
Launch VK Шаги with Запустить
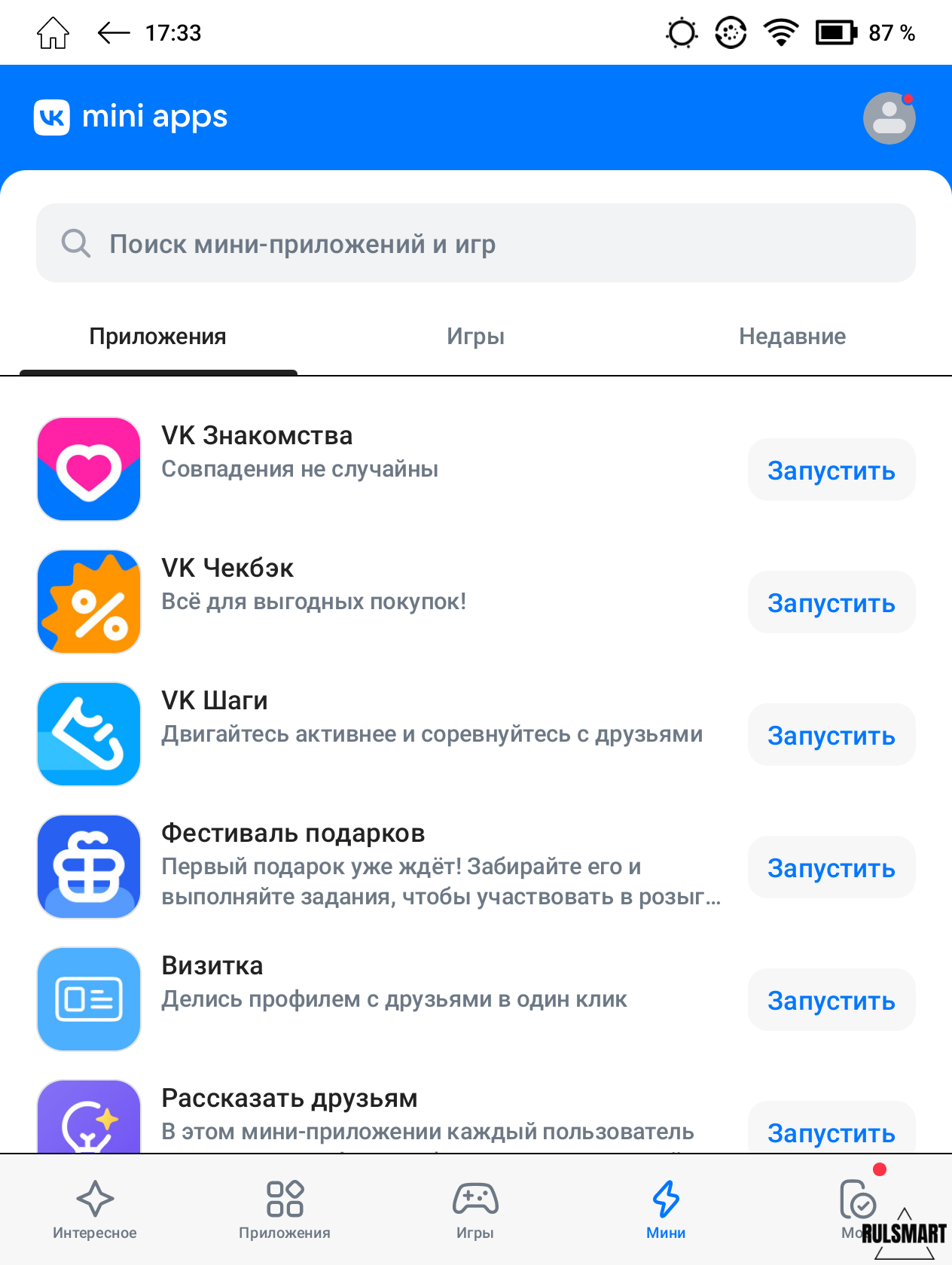click(x=831, y=735)
